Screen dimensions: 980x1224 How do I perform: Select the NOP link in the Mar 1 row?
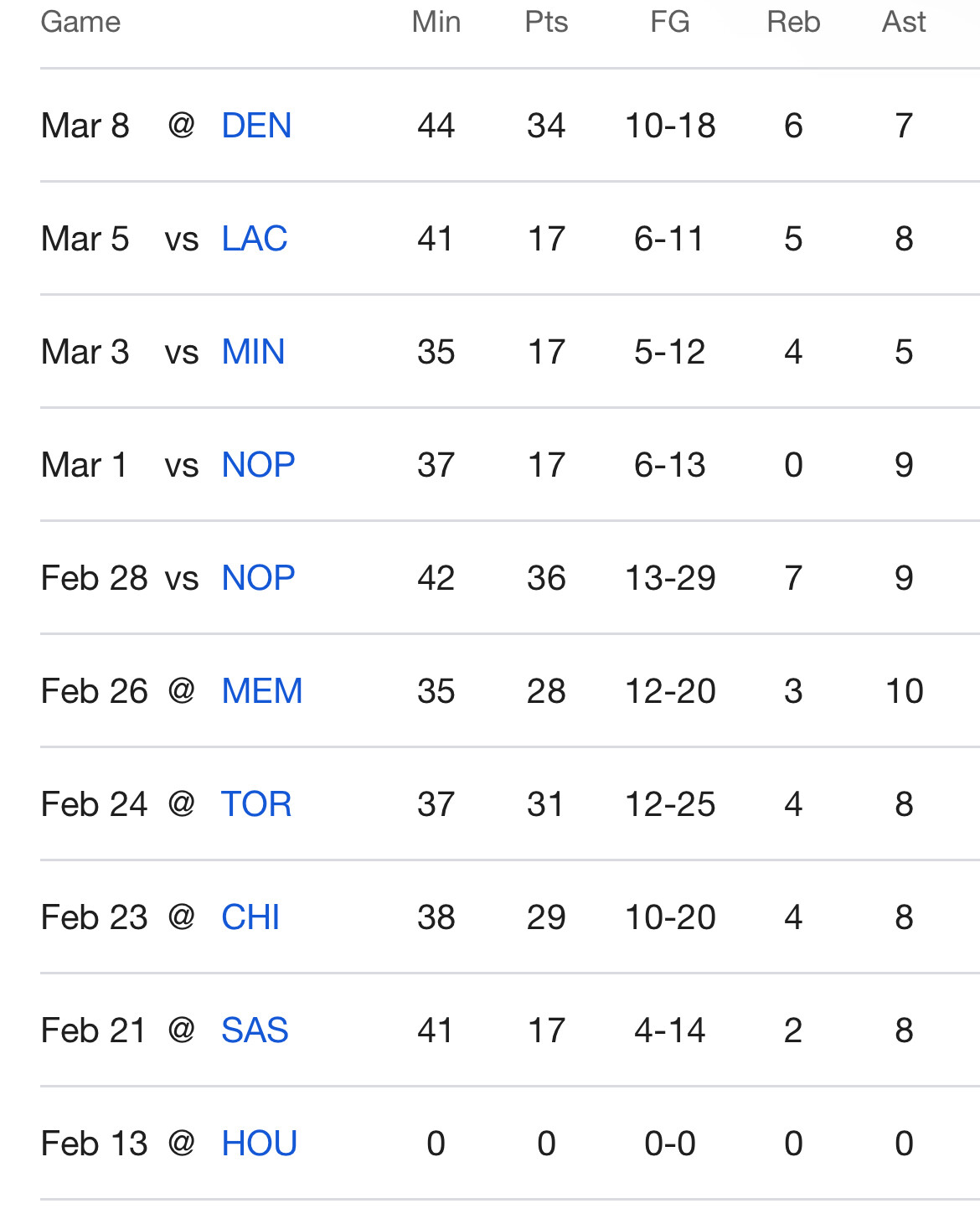(258, 465)
